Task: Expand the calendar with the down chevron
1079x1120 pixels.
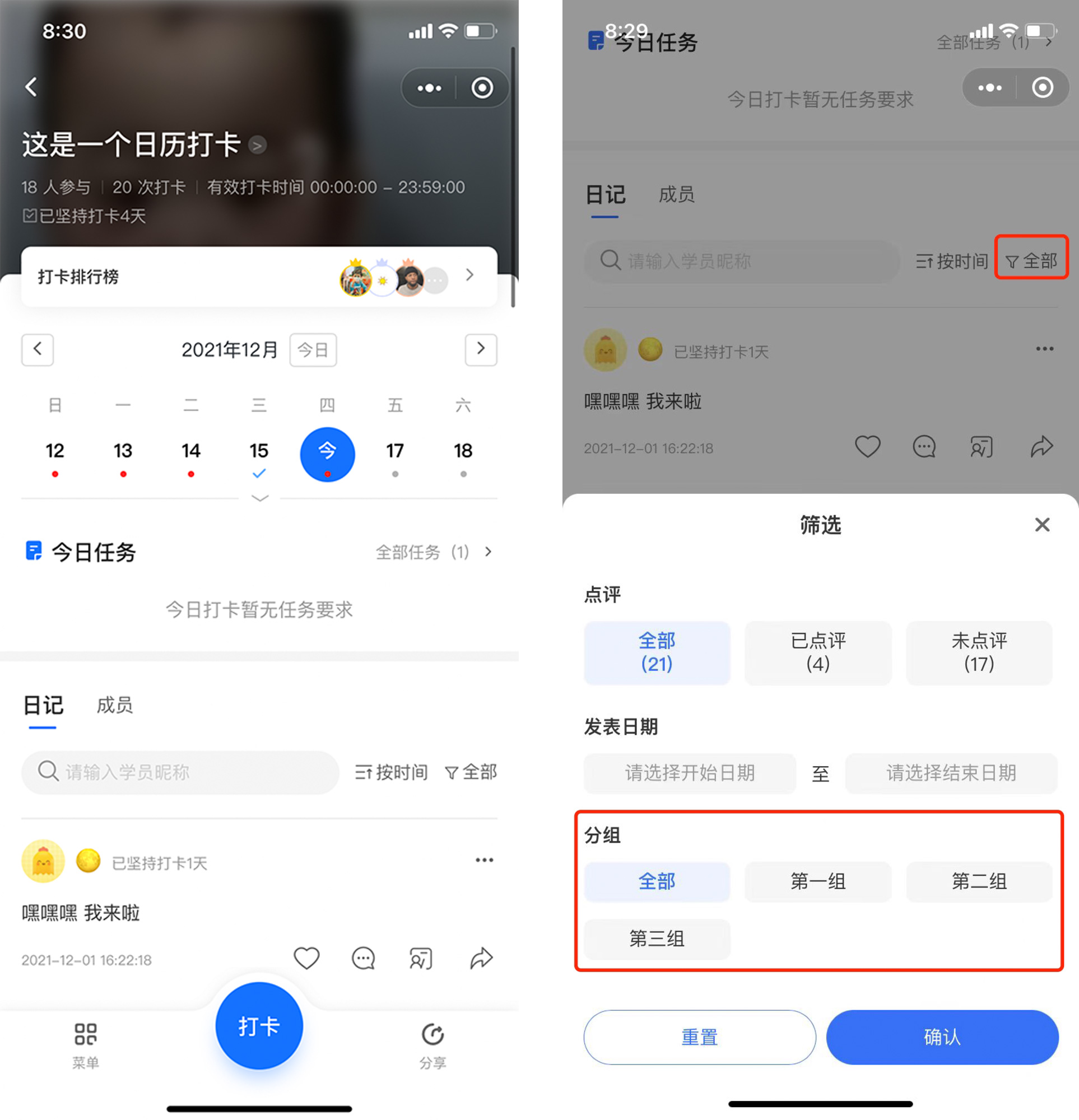Action: coord(259,498)
